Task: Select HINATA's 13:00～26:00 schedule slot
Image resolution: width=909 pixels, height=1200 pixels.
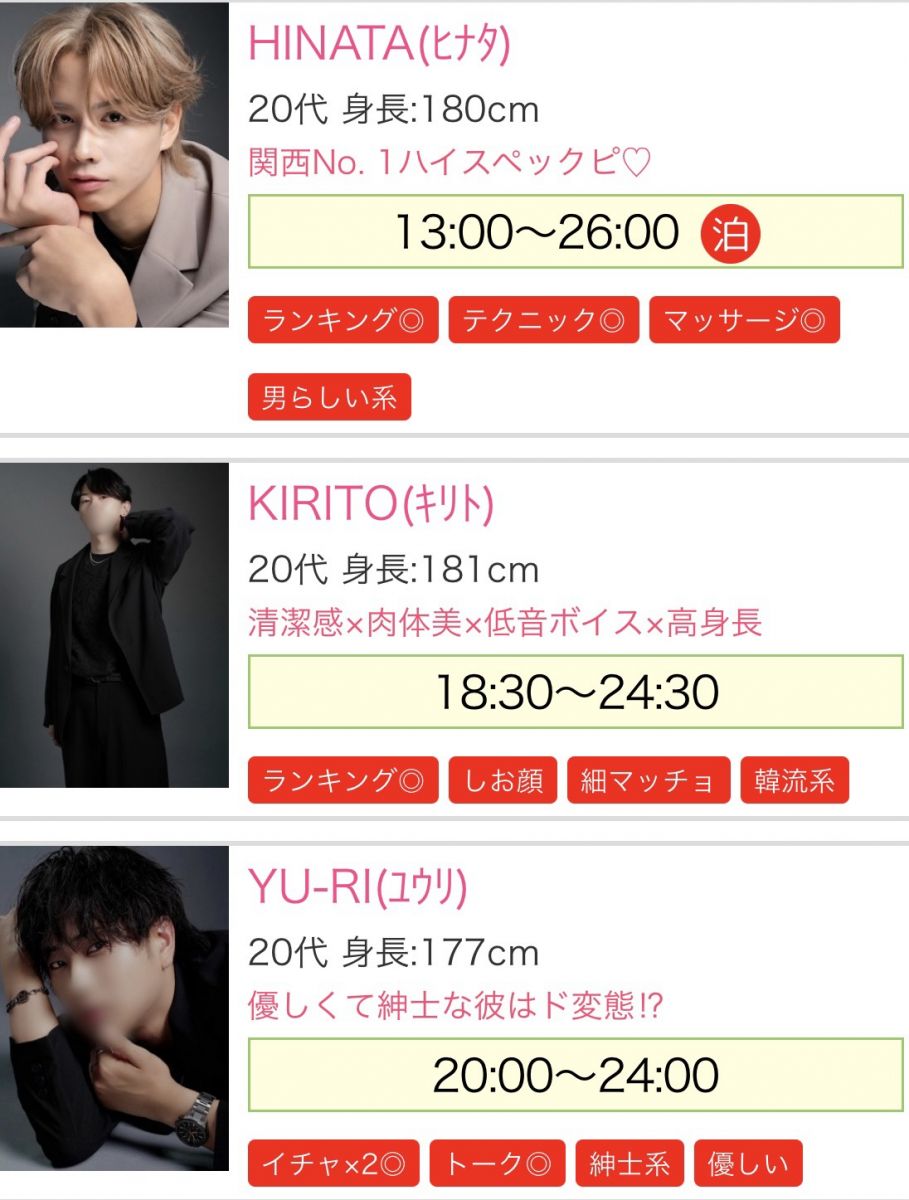Action: click(575, 232)
